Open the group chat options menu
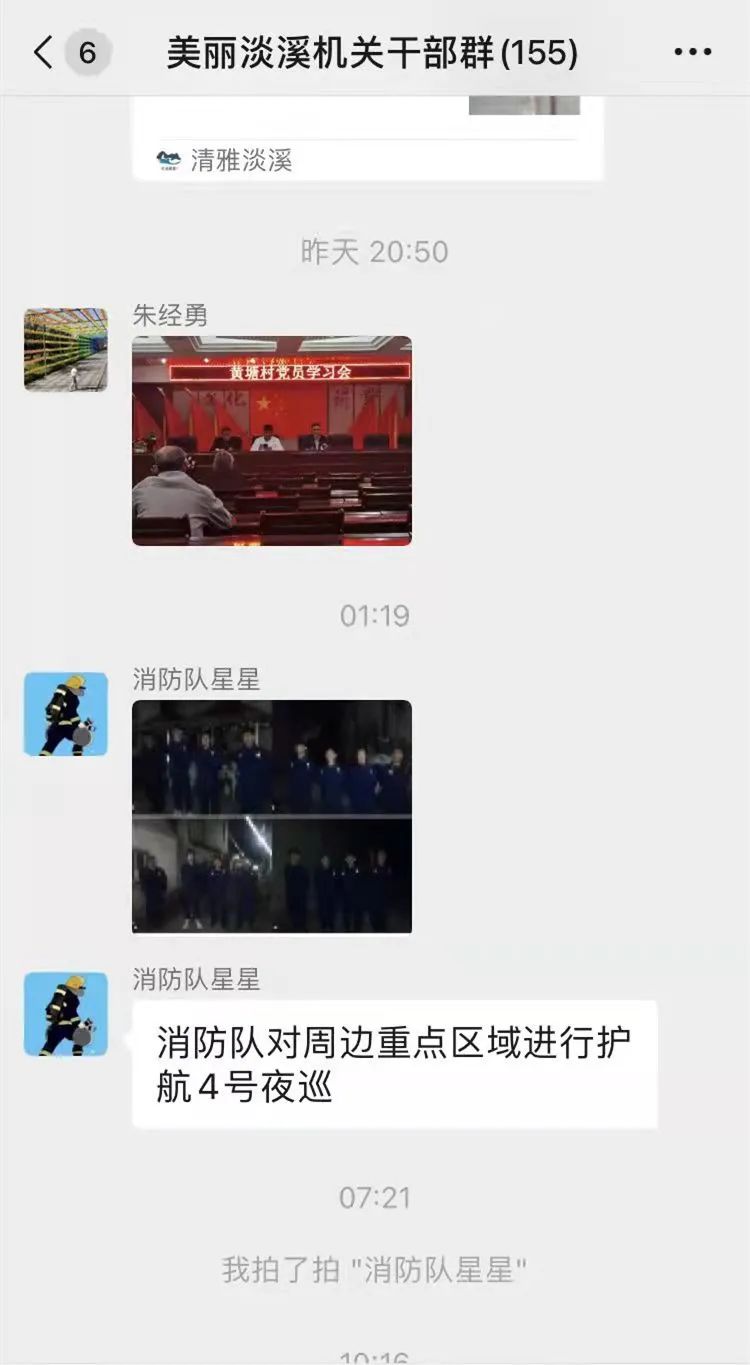750x1365 pixels. [x=692, y=52]
